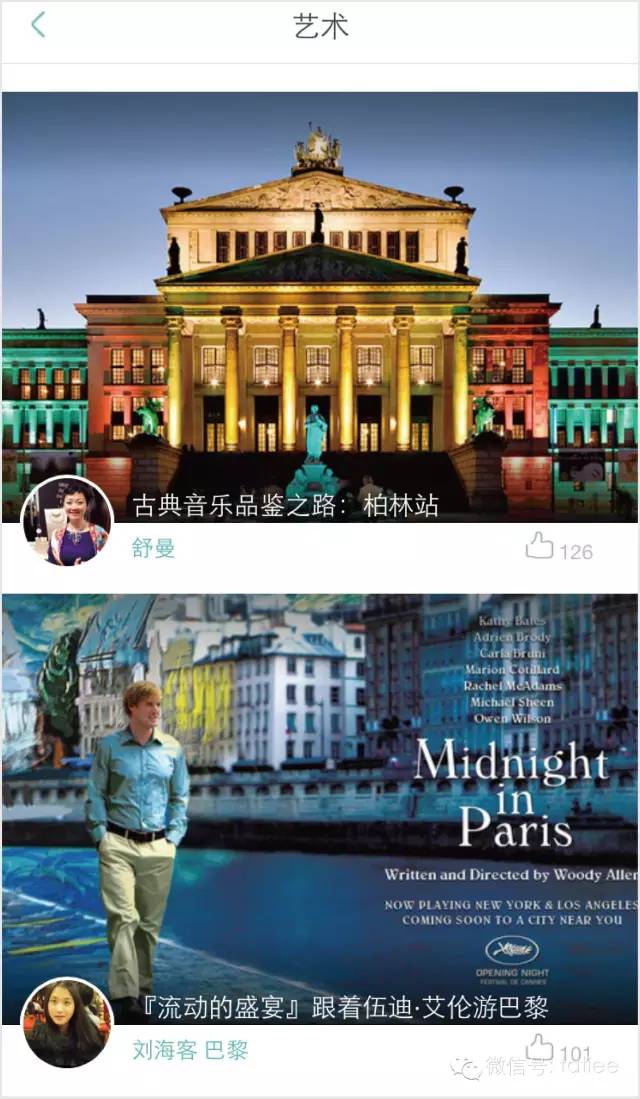The height and width of the screenshot is (1099, 640).
Task: Open the 古典音乐品鉴之路：柏林站 card
Action: pyautogui.click(x=320, y=300)
